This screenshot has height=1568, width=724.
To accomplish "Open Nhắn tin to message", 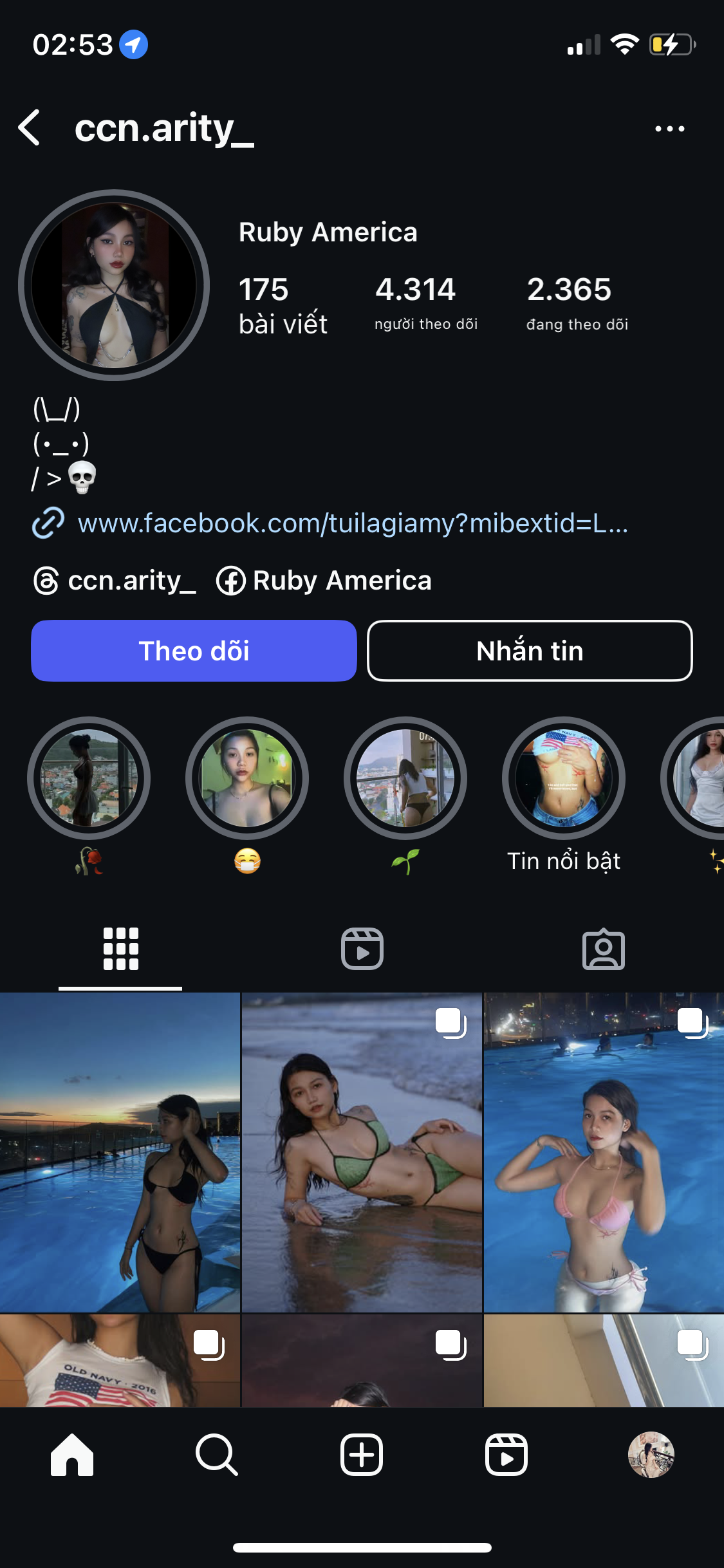I will tap(530, 651).
